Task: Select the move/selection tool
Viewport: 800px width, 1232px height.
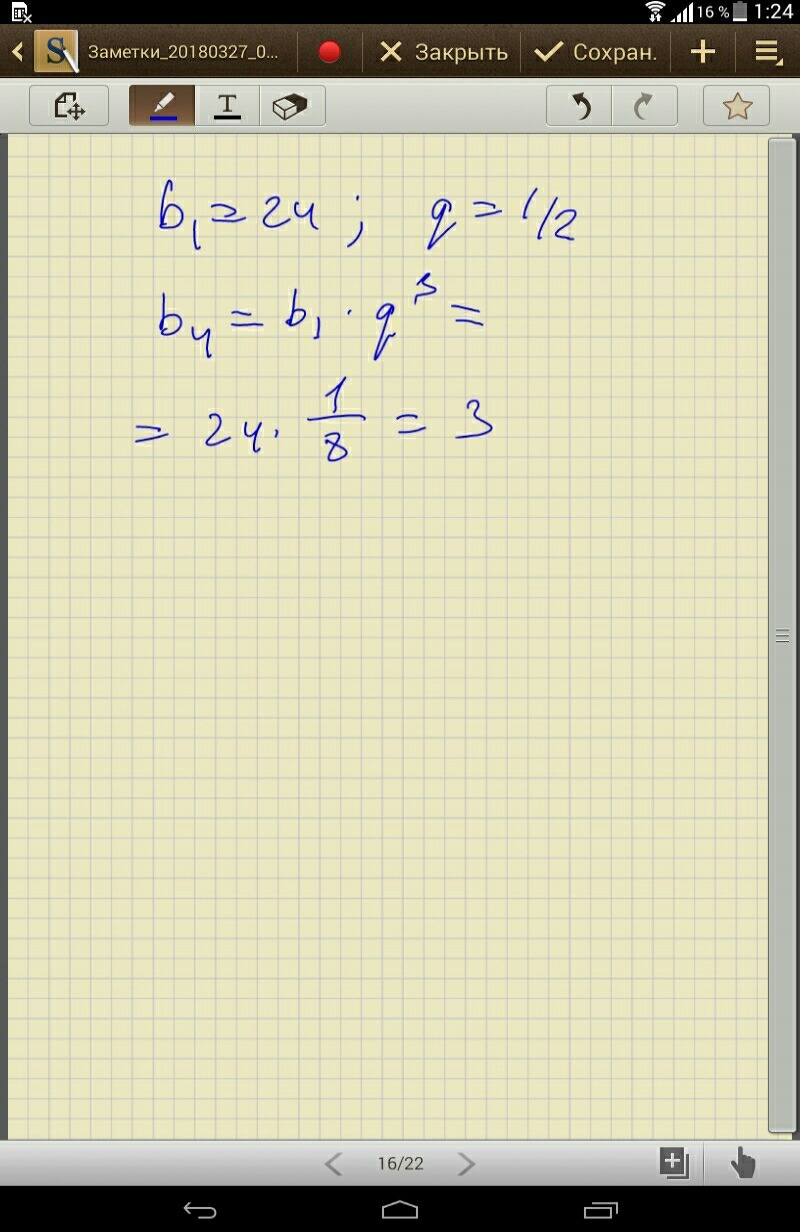Action: click(x=69, y=106)
